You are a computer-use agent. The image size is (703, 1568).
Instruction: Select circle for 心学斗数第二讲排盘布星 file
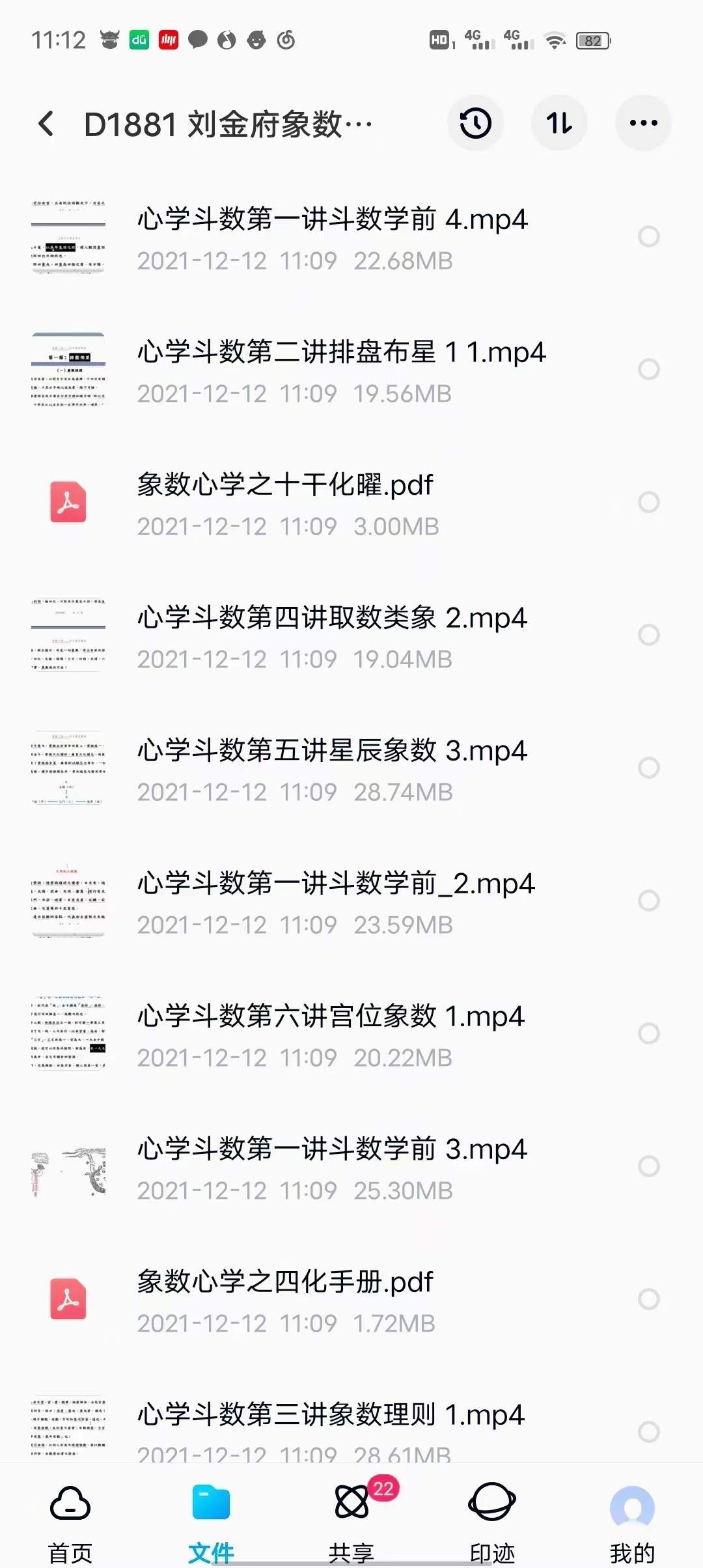pyautogui.click(x=648, y=371)
